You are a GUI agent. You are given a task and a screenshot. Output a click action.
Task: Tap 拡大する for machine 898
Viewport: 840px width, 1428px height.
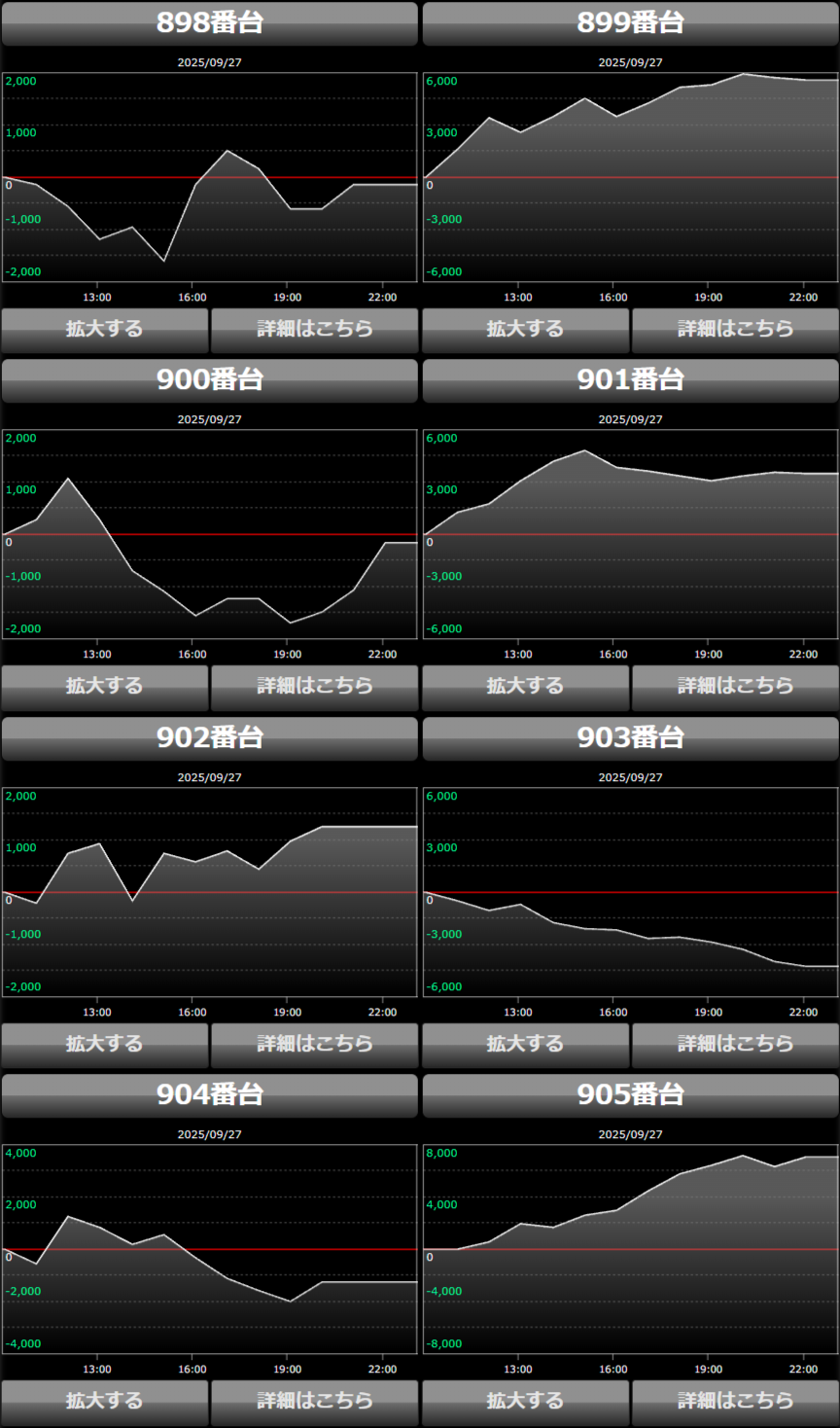tap(105, 330)
